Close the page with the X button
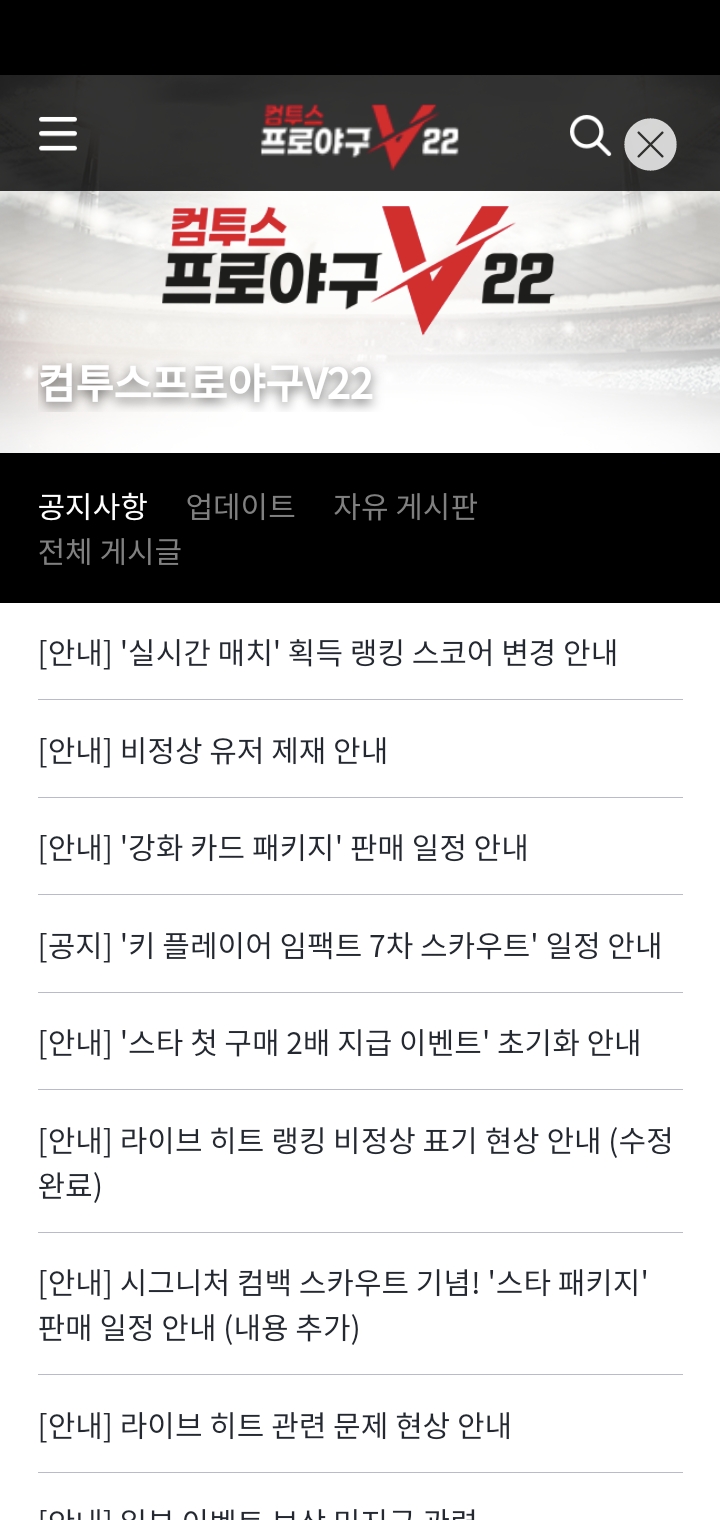This screenshot has width=720, height=1520. click(x=650, y=145)
